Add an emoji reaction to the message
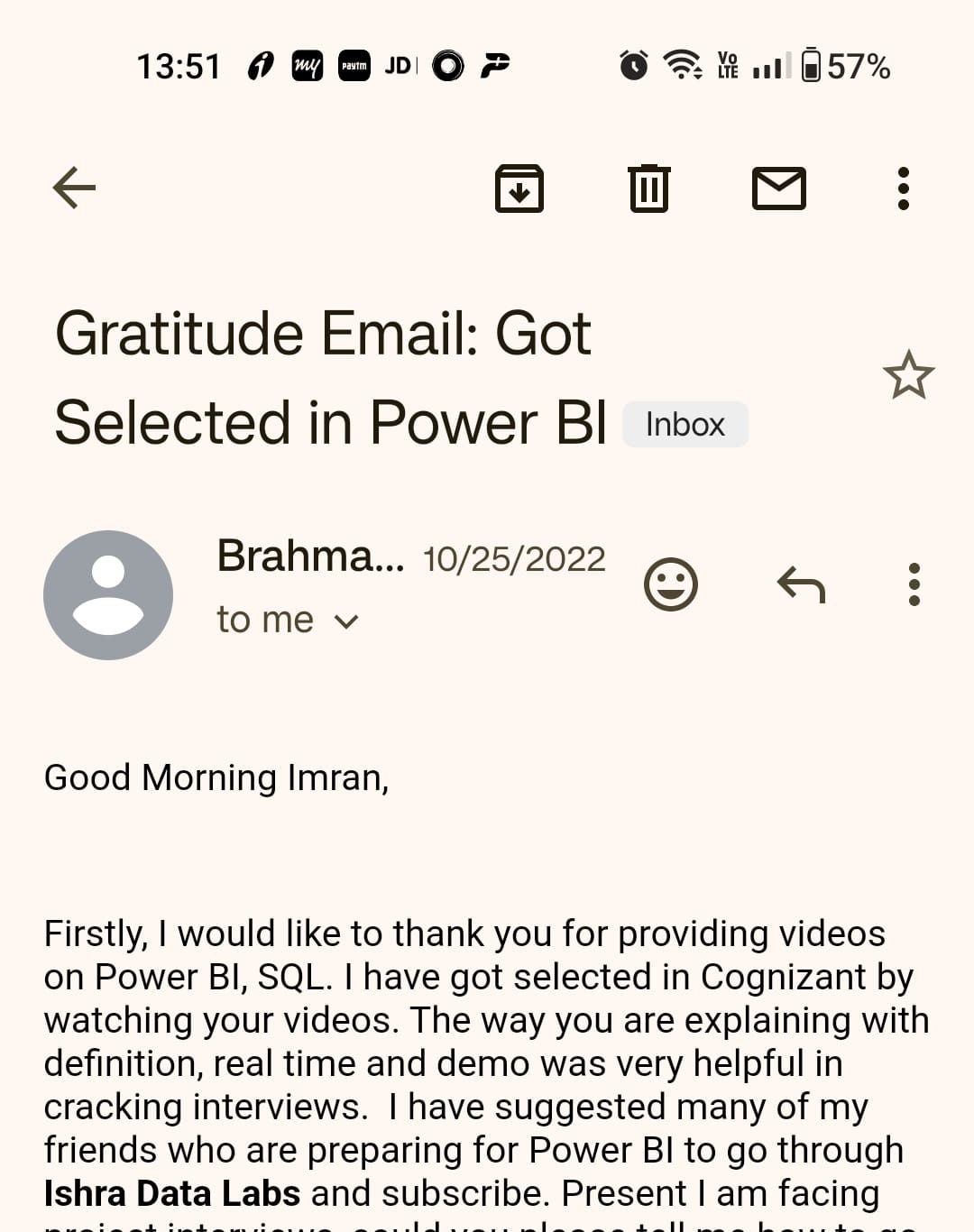The image size is (974, 1232). (x=671, y=584)
